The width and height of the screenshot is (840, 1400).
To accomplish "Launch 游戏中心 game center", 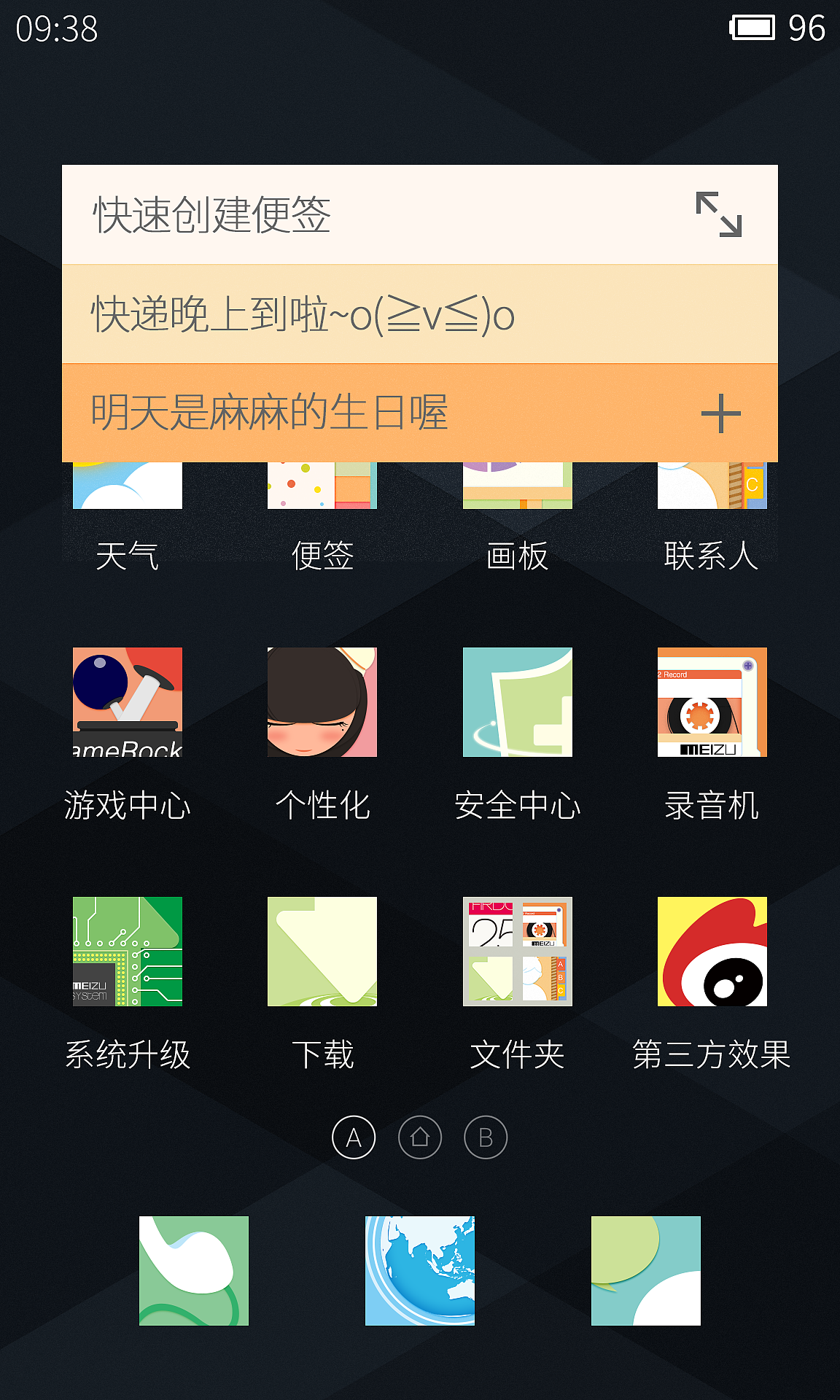I will click(x=128, y=702).
